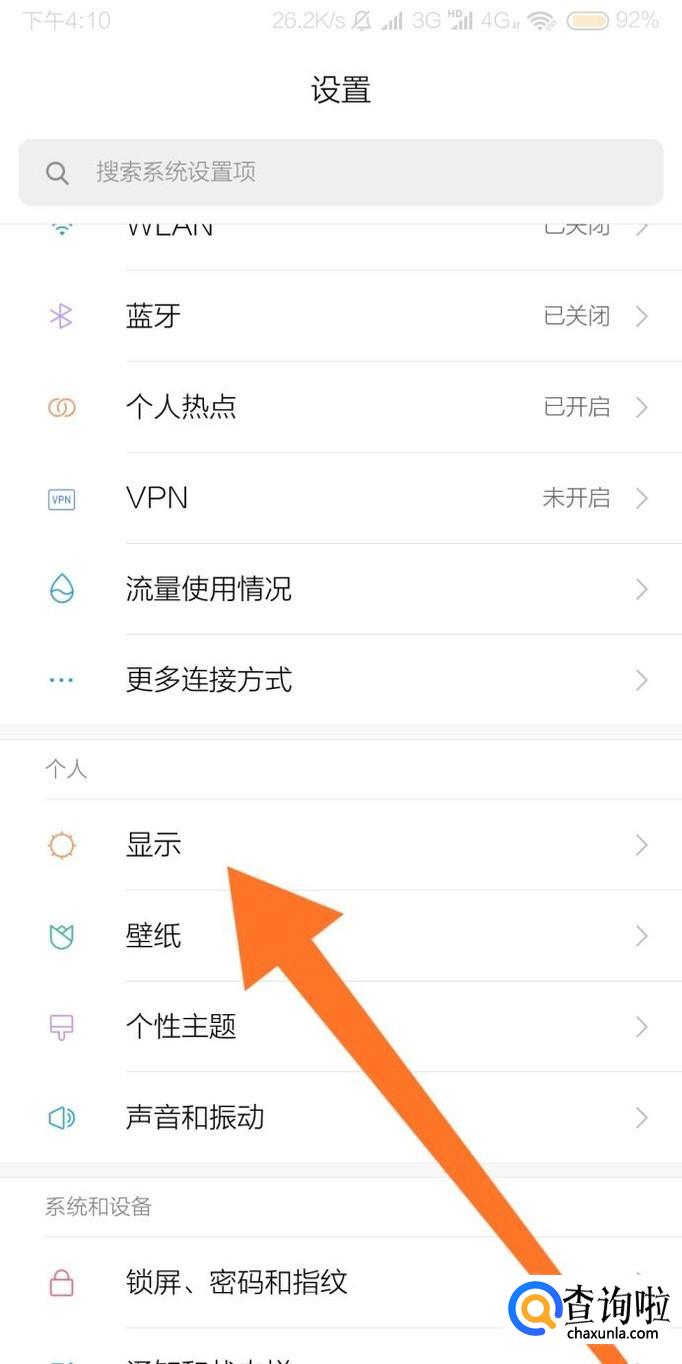Open the 显示 display settings
Image resolution: width=682 pixels, height=1364 pixels.
click(x=341, y=845)
